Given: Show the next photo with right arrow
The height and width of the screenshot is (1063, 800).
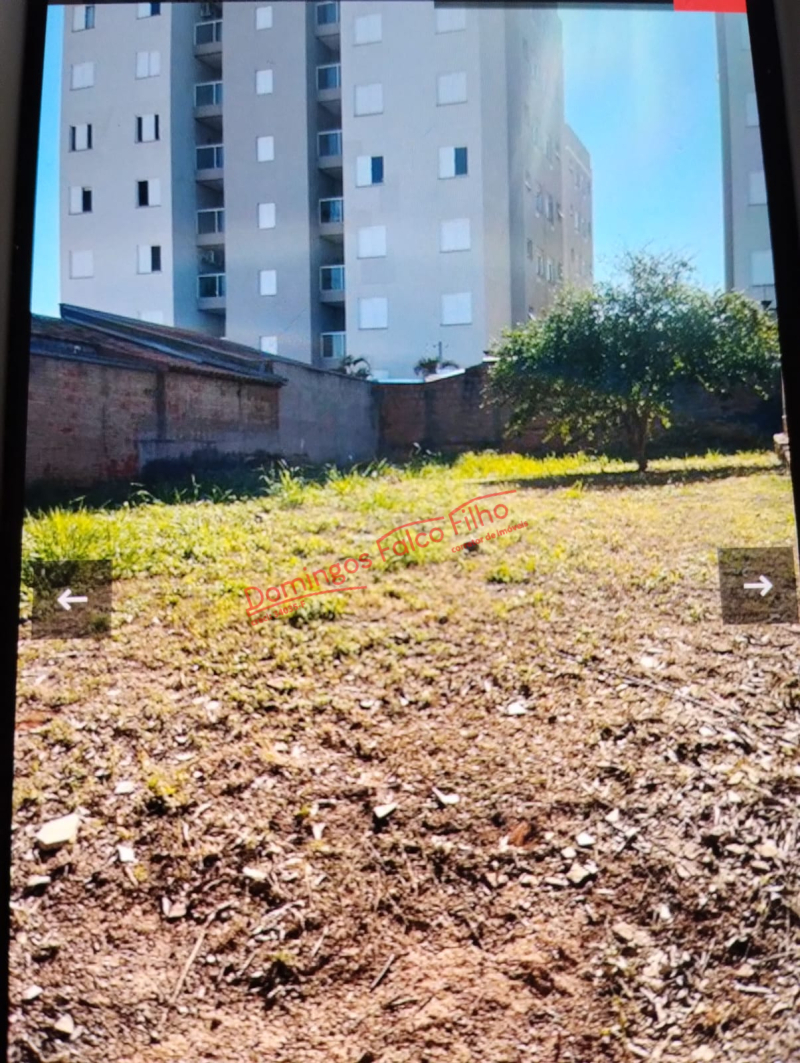Looking at the screenshot, I should (757, 586).
